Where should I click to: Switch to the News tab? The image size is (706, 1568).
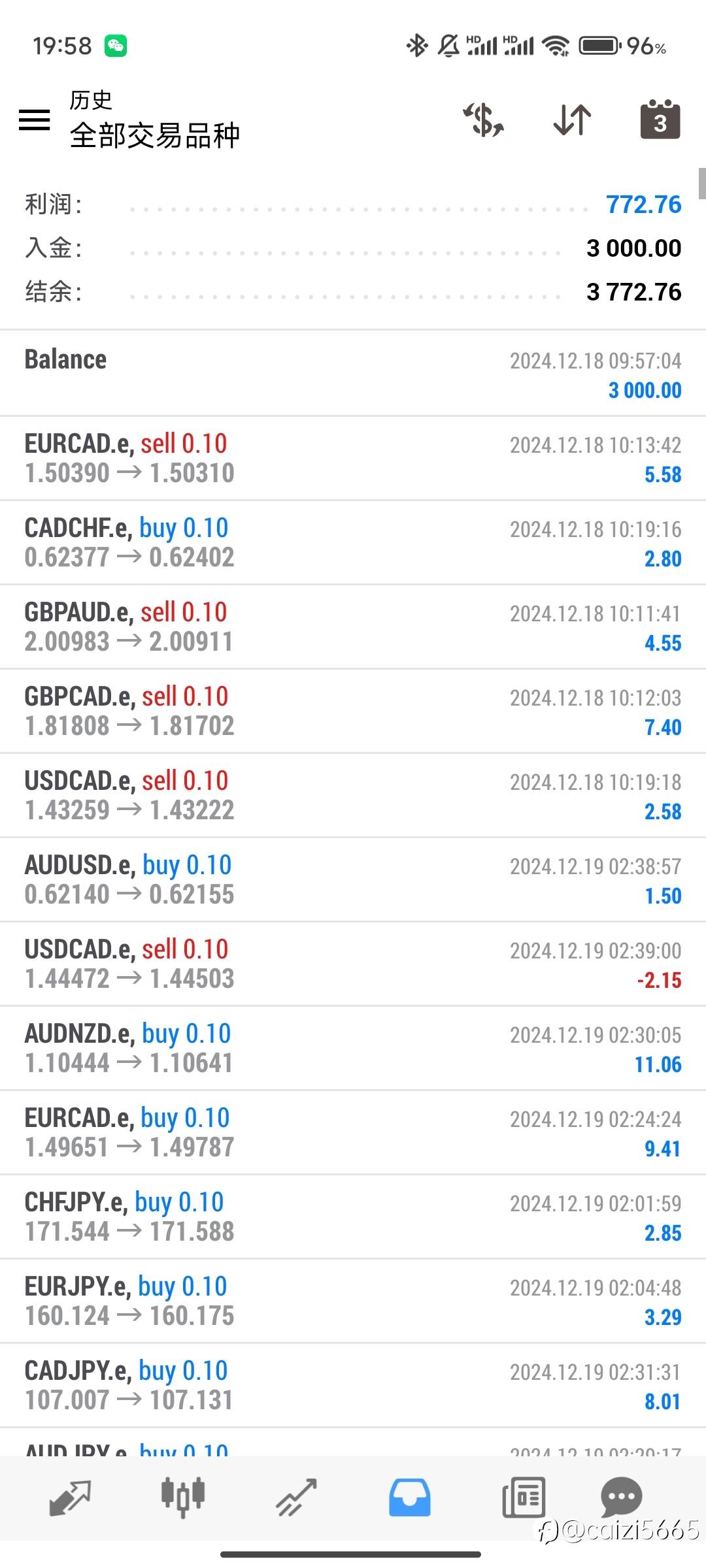tap(523, 1496)
